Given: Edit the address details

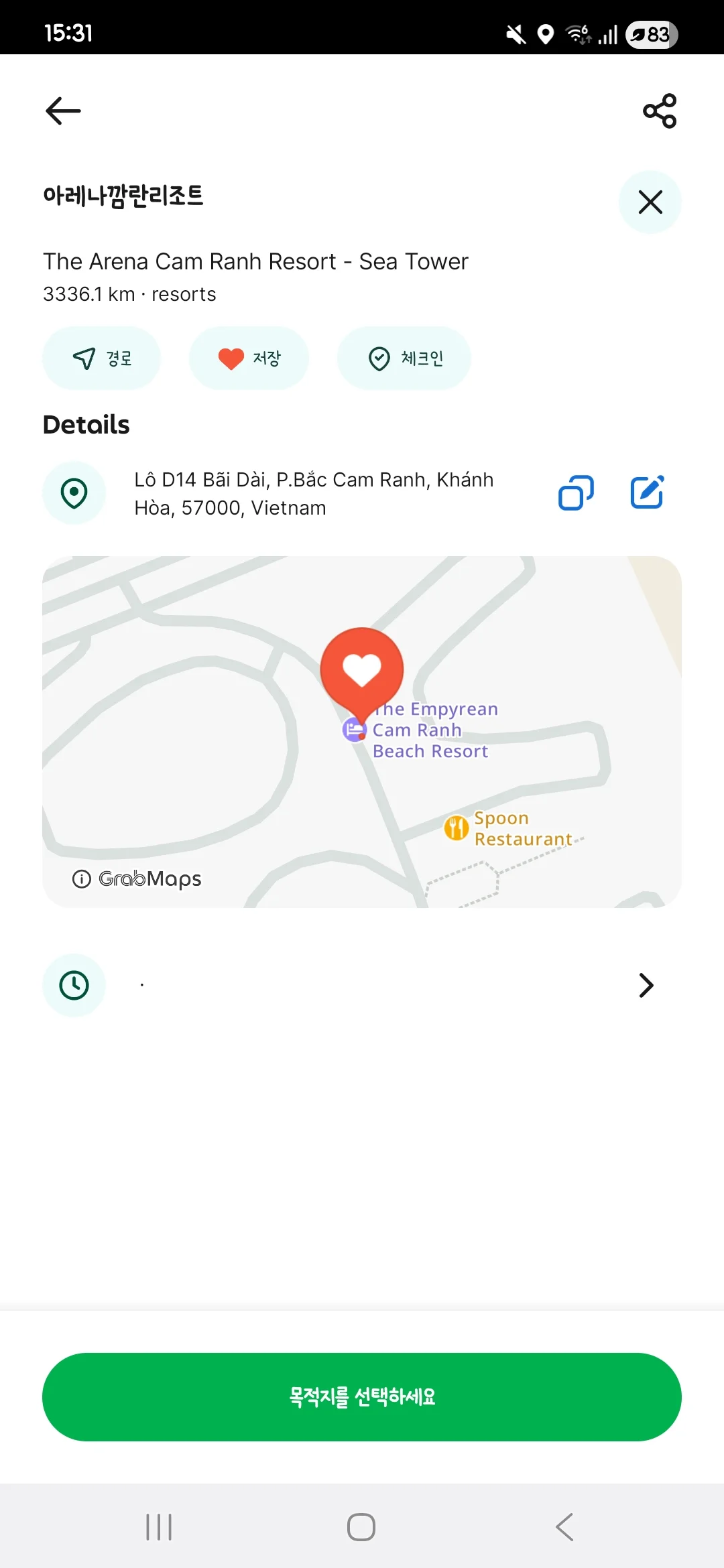Looking at the screenshot, I should (647, 493).
